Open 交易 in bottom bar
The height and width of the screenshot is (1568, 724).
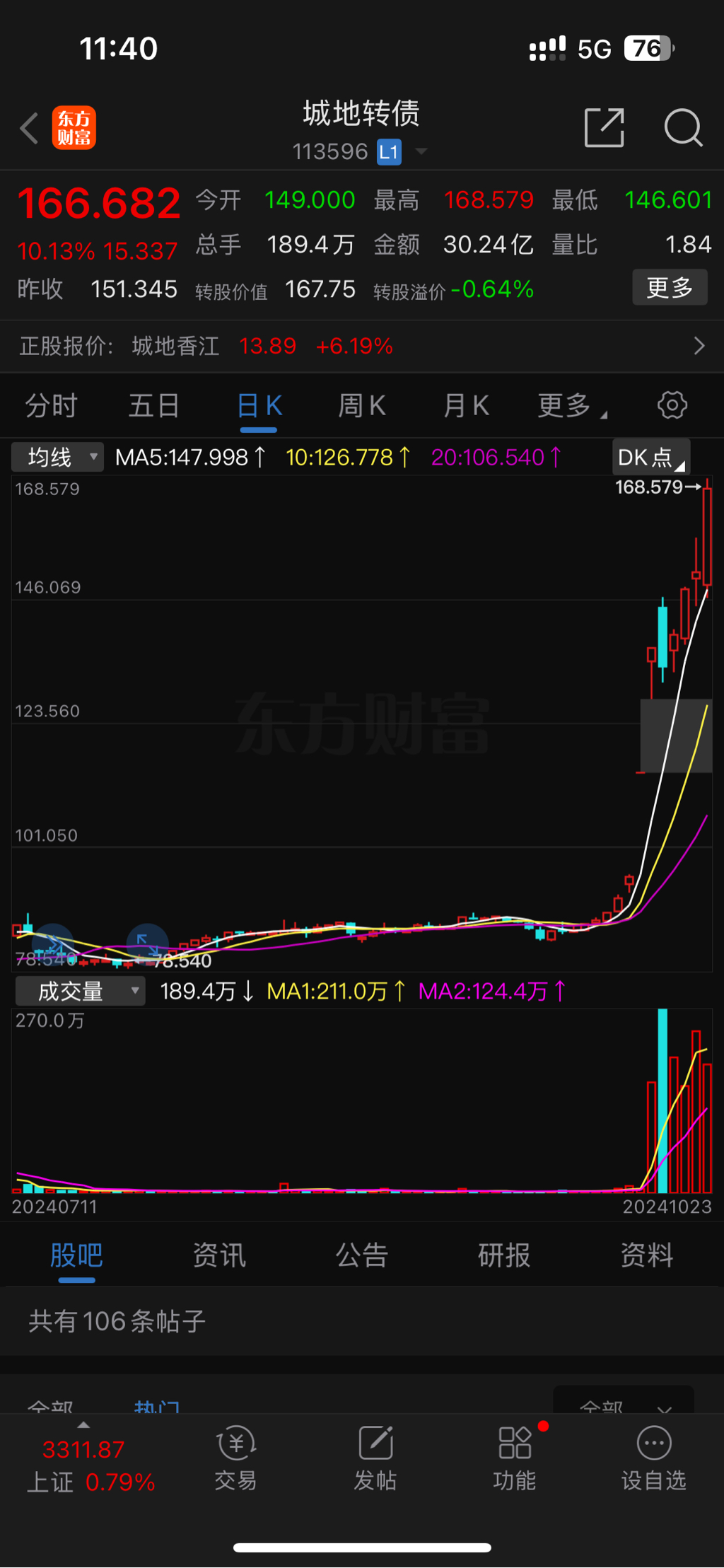point(235,1458)
